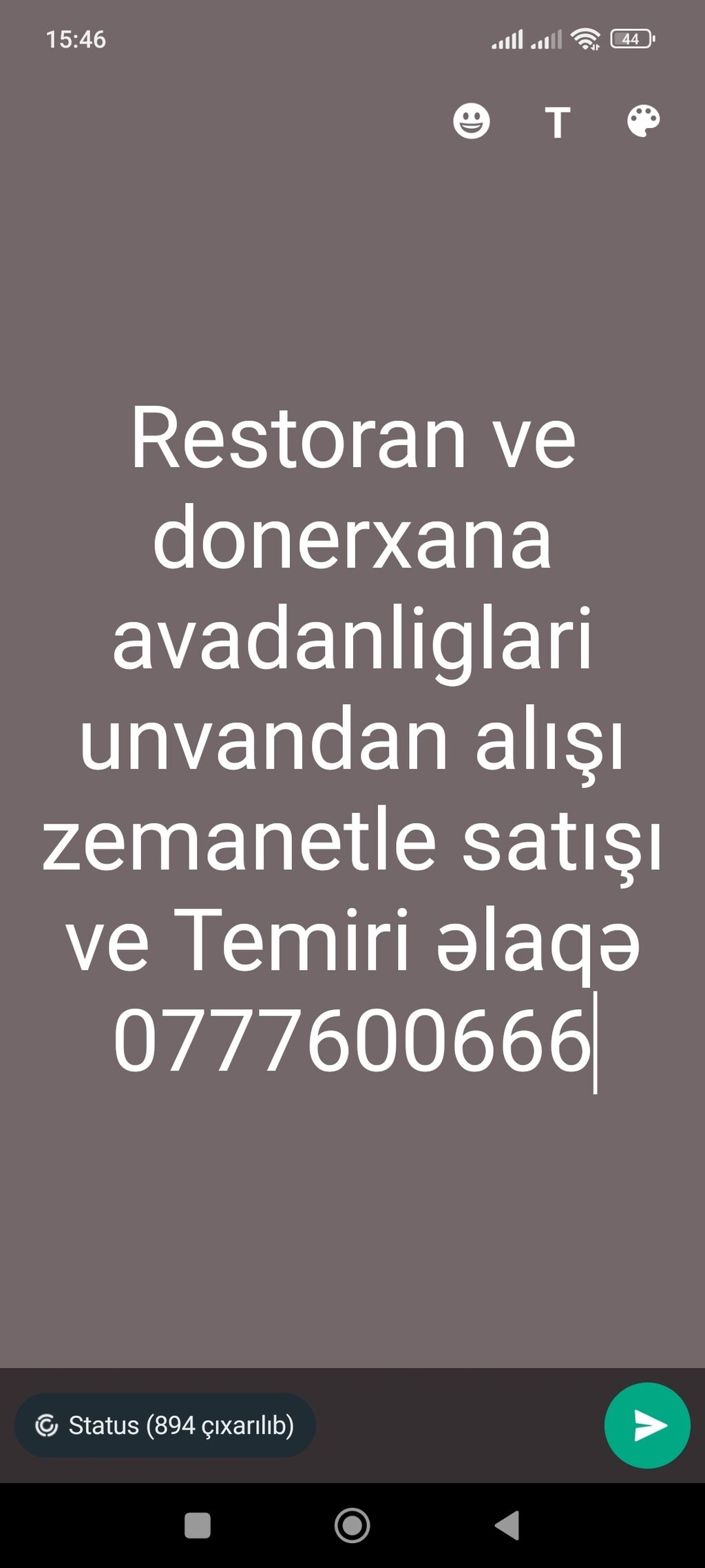Open Status audience selector chip
This screenshot has height=1568, width=705.
(x=165, y=1425)
